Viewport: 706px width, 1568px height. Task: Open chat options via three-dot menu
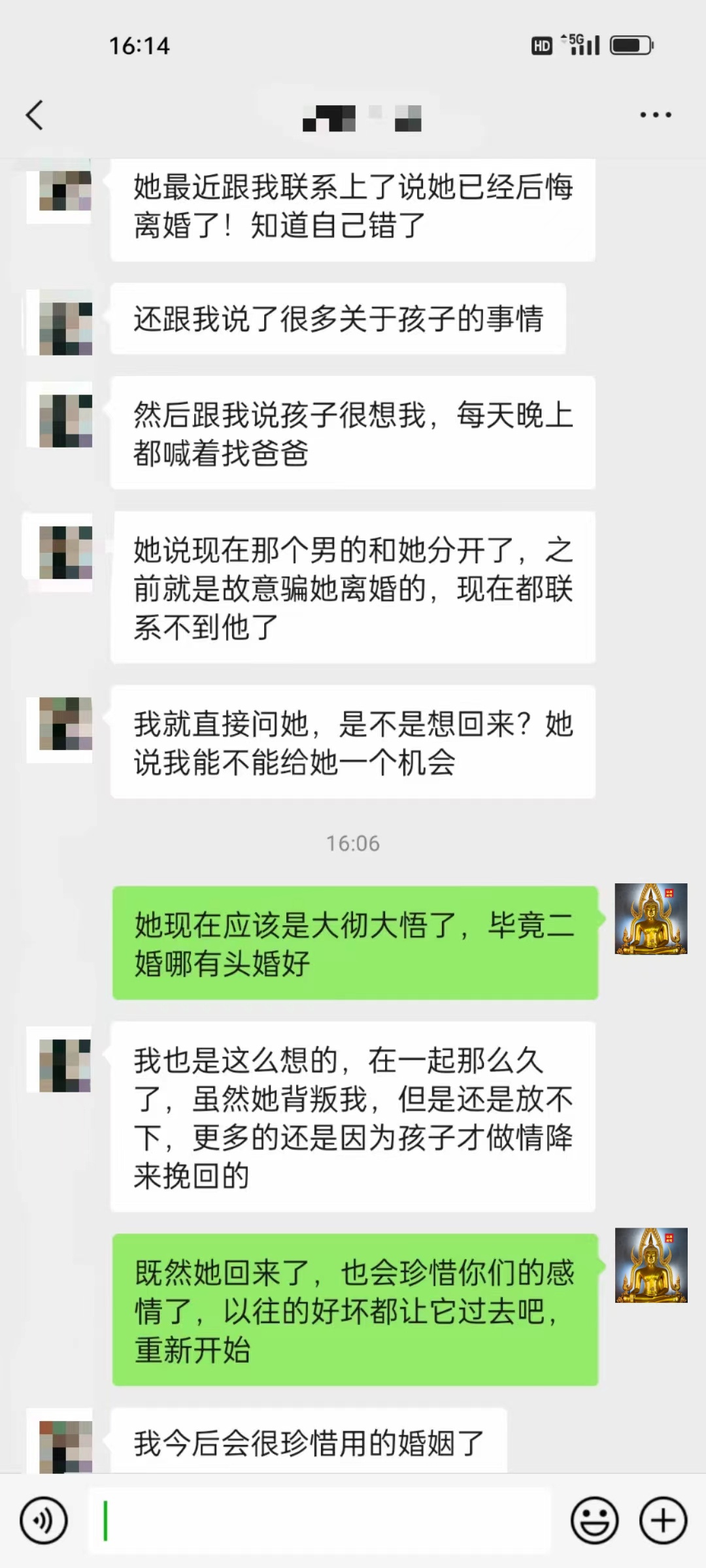(656, 115)
